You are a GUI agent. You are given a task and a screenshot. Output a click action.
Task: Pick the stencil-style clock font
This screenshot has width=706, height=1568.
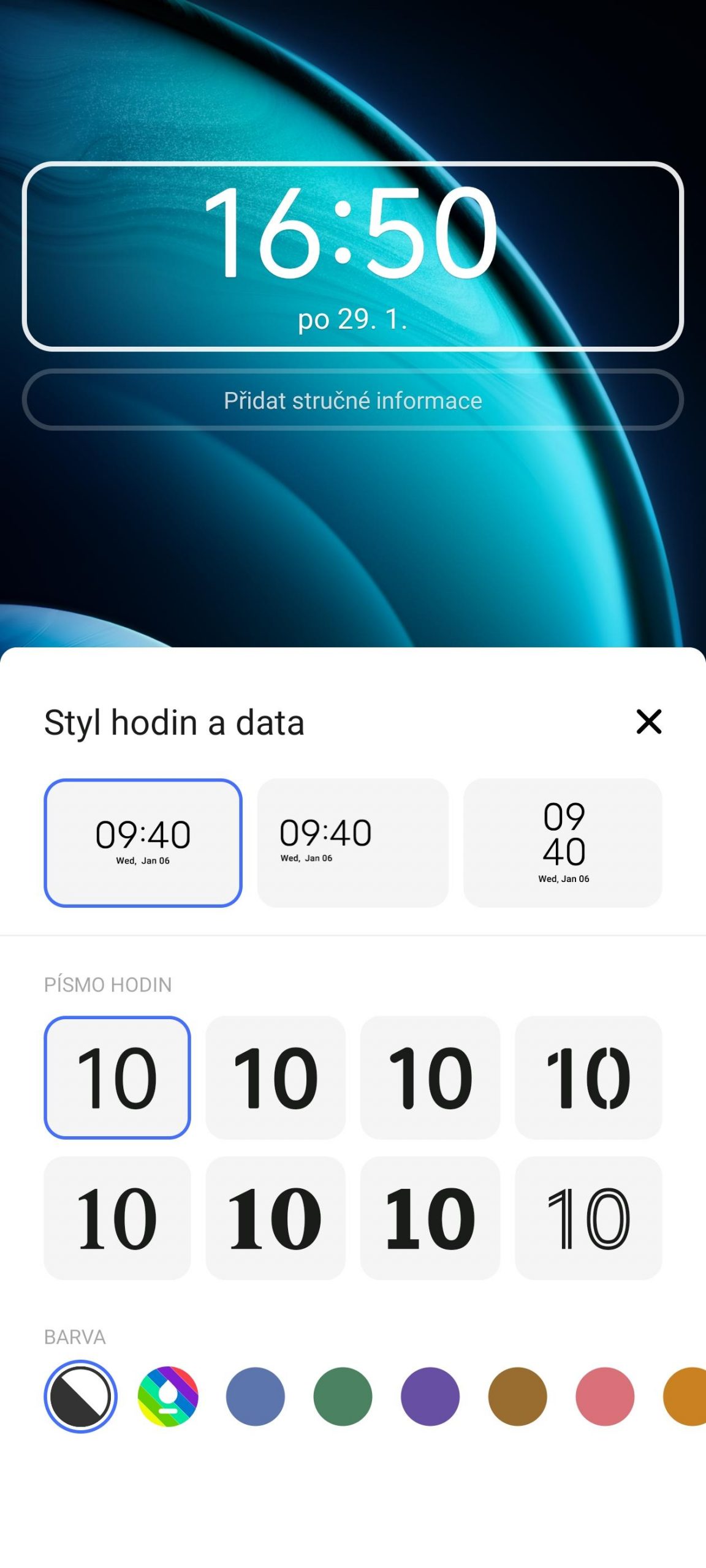pos(588,1077)
